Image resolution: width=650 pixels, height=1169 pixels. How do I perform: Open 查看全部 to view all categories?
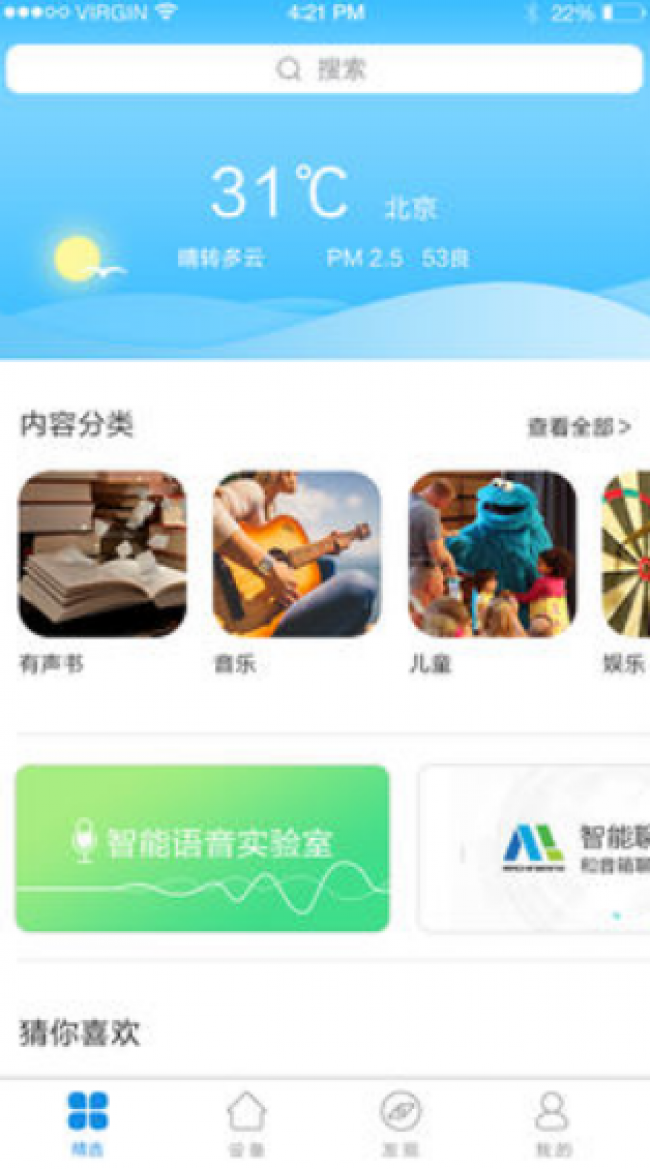579,427
